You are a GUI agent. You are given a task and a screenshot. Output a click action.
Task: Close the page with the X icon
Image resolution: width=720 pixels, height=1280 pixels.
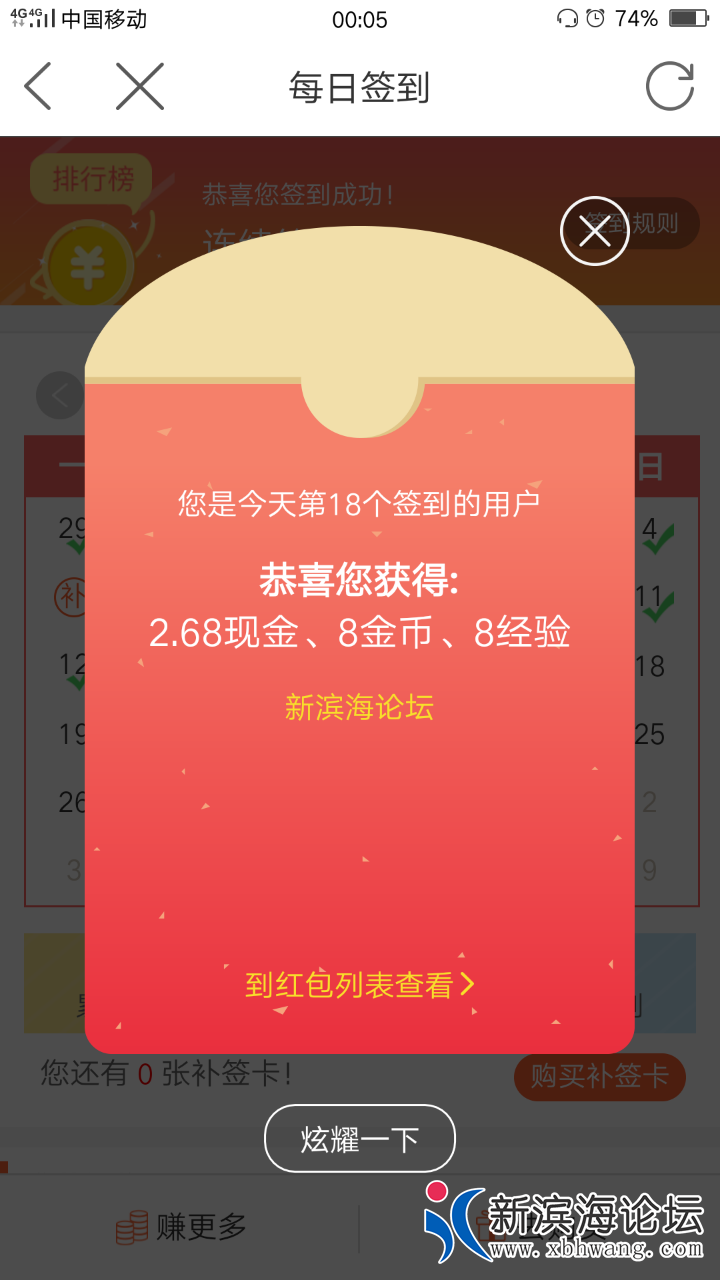click(140, 87)
